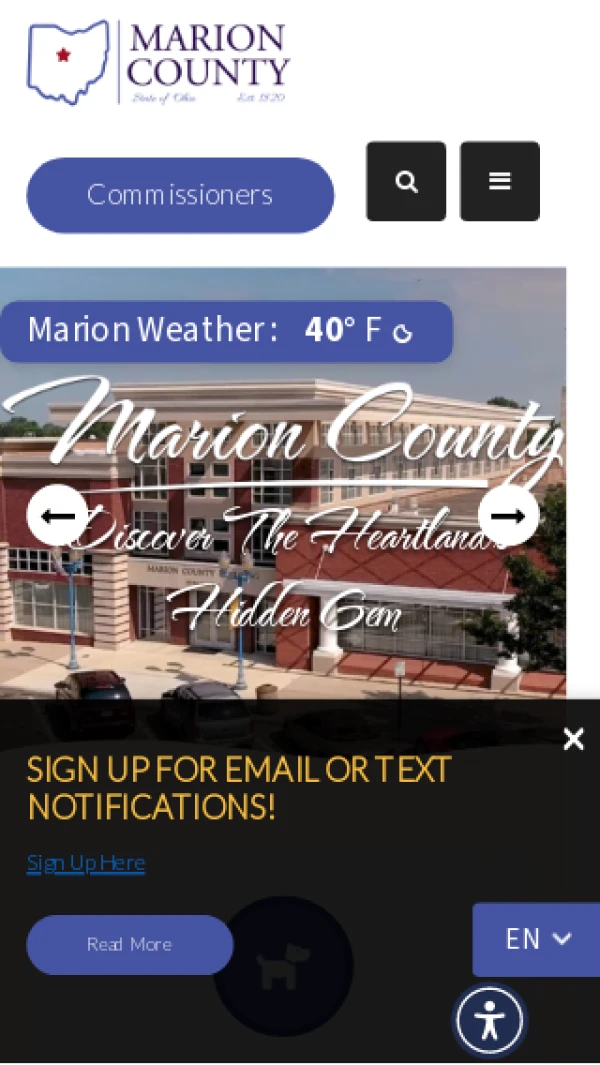600x1065 pixels.
Task: Go to the previous banner slide
Action: pos(58,515)
